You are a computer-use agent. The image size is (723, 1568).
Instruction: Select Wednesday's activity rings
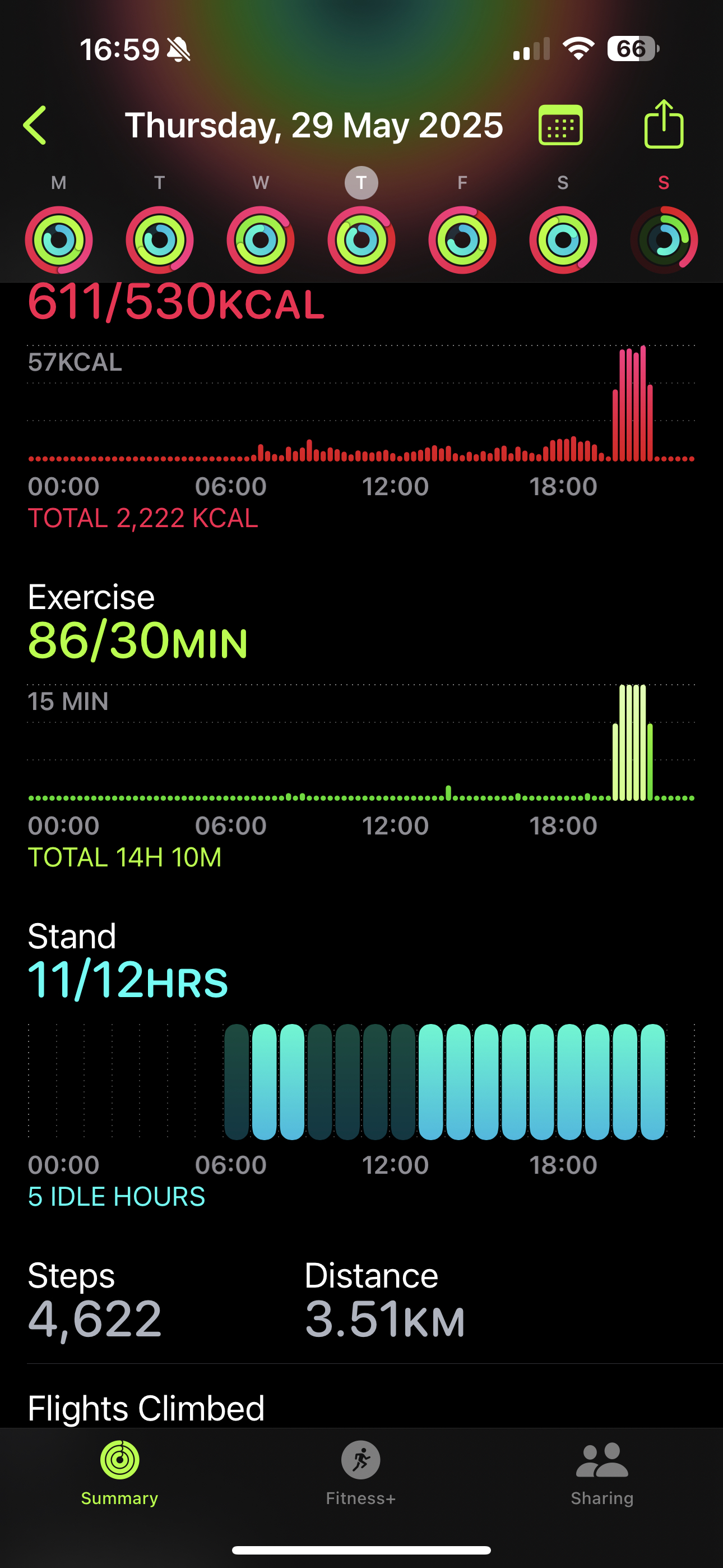point(261,240)
